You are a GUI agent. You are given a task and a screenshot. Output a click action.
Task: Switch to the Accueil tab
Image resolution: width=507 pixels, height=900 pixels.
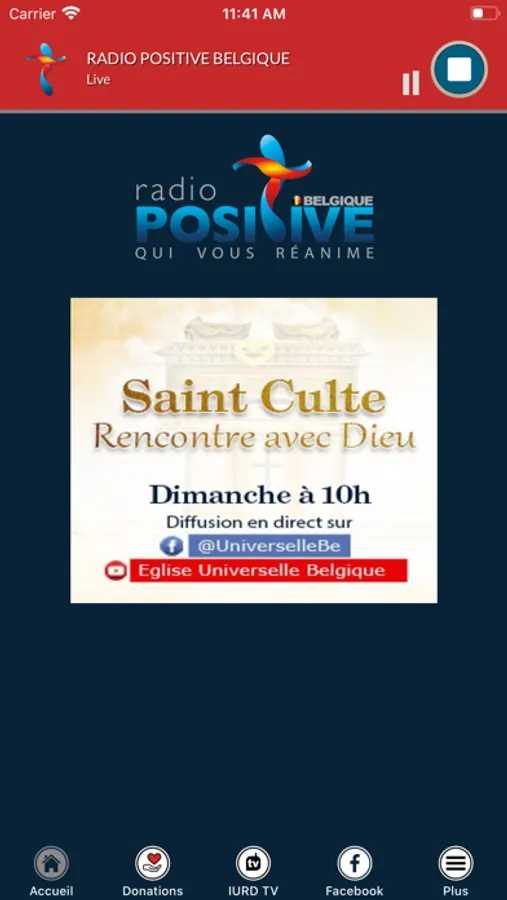(x=51, y=871)
